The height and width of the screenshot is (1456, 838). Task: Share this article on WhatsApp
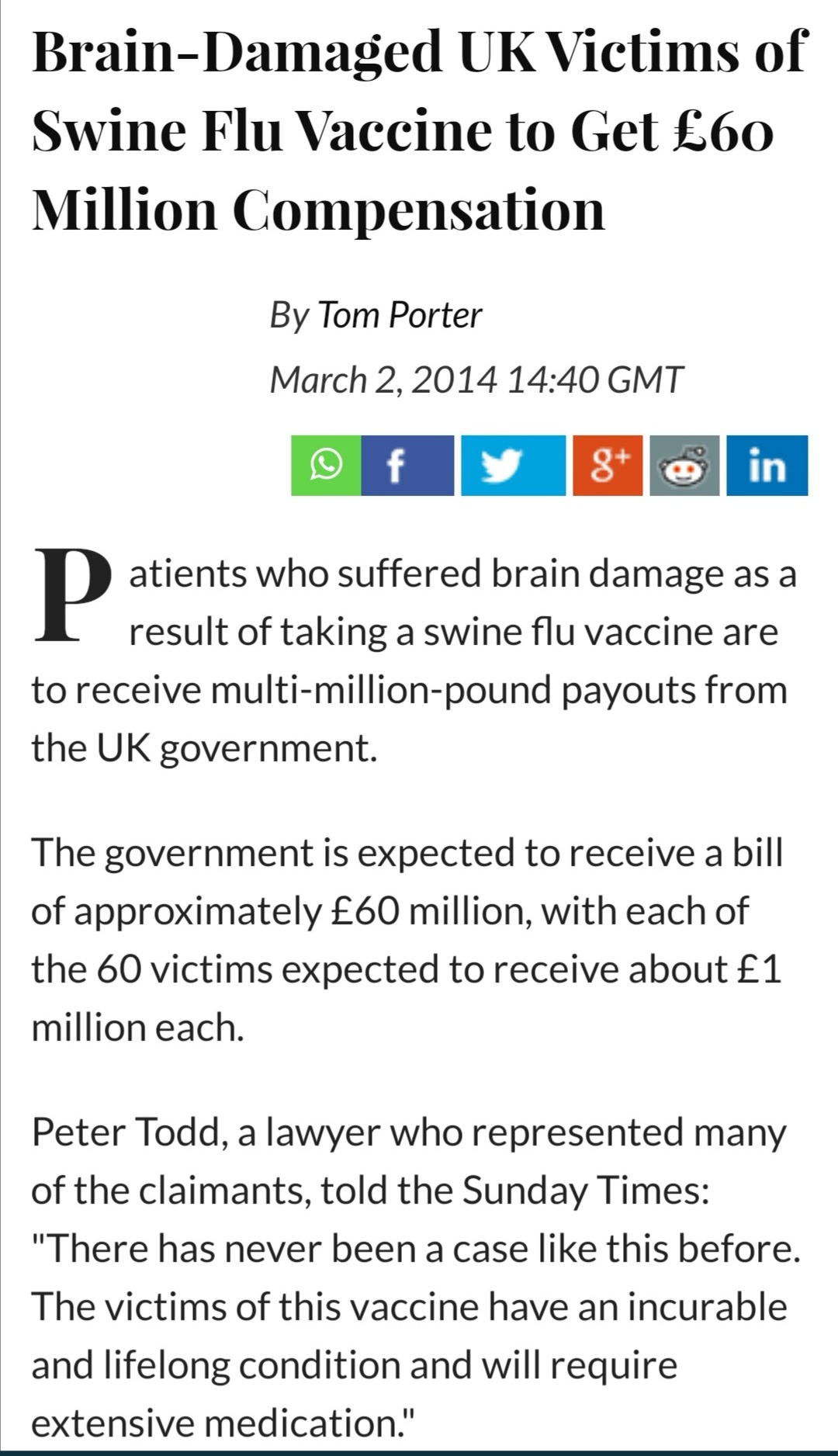coord(326,465)
